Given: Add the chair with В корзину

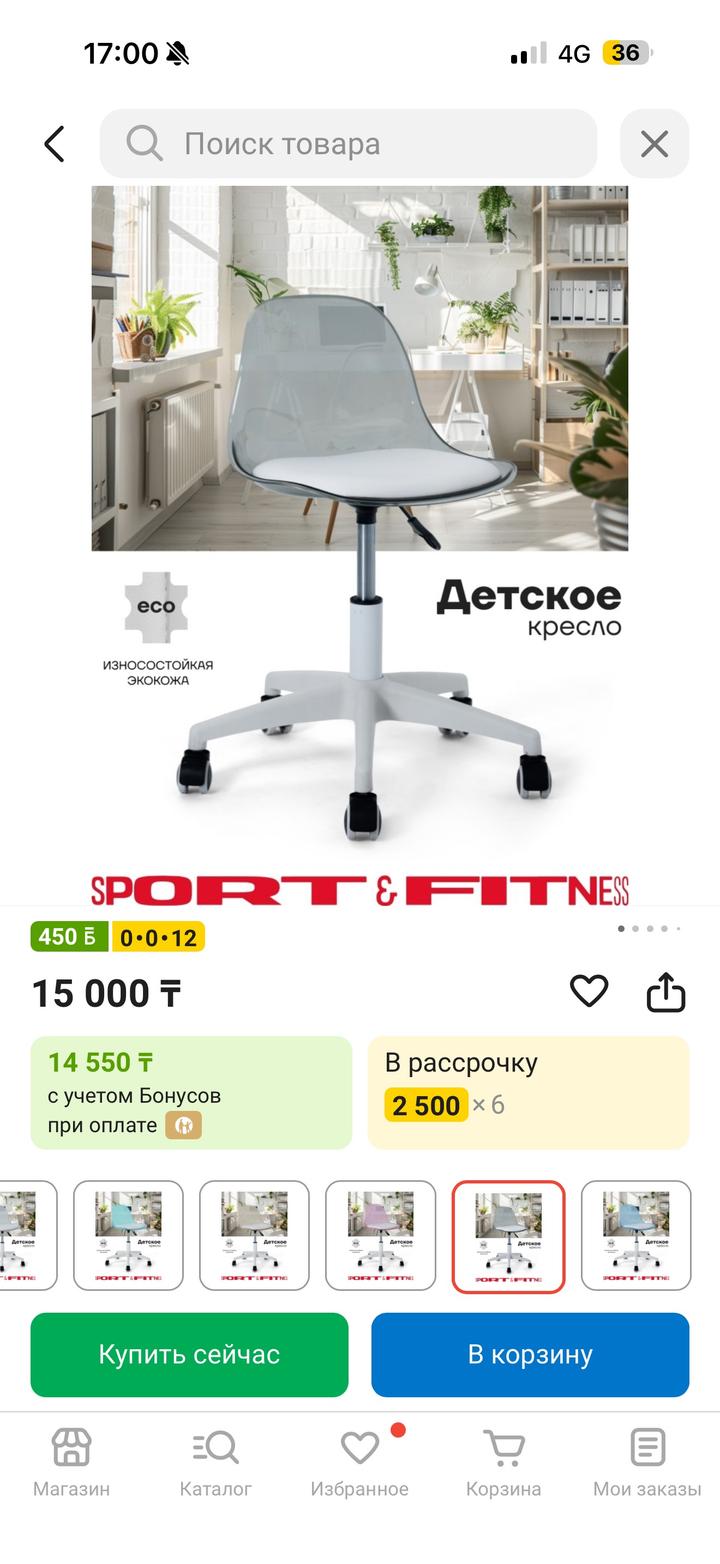Looking at the screenshot, I should [530, 1354].
